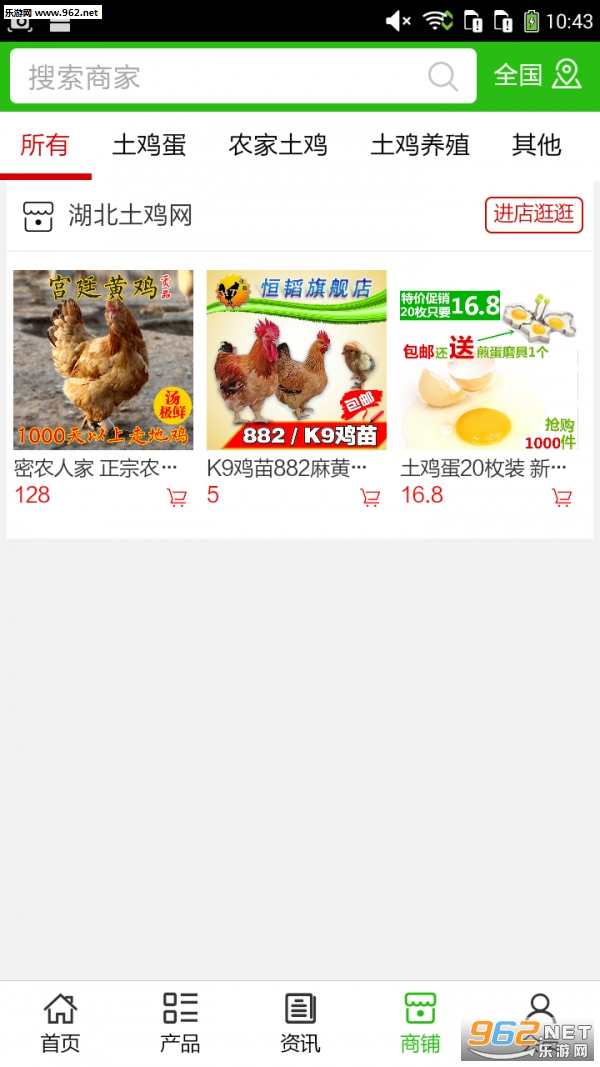Image resolution: width=600 pixels, height=1067 pixels.
Task: Switch to the 所有 tab
Action: coord(45,145)
